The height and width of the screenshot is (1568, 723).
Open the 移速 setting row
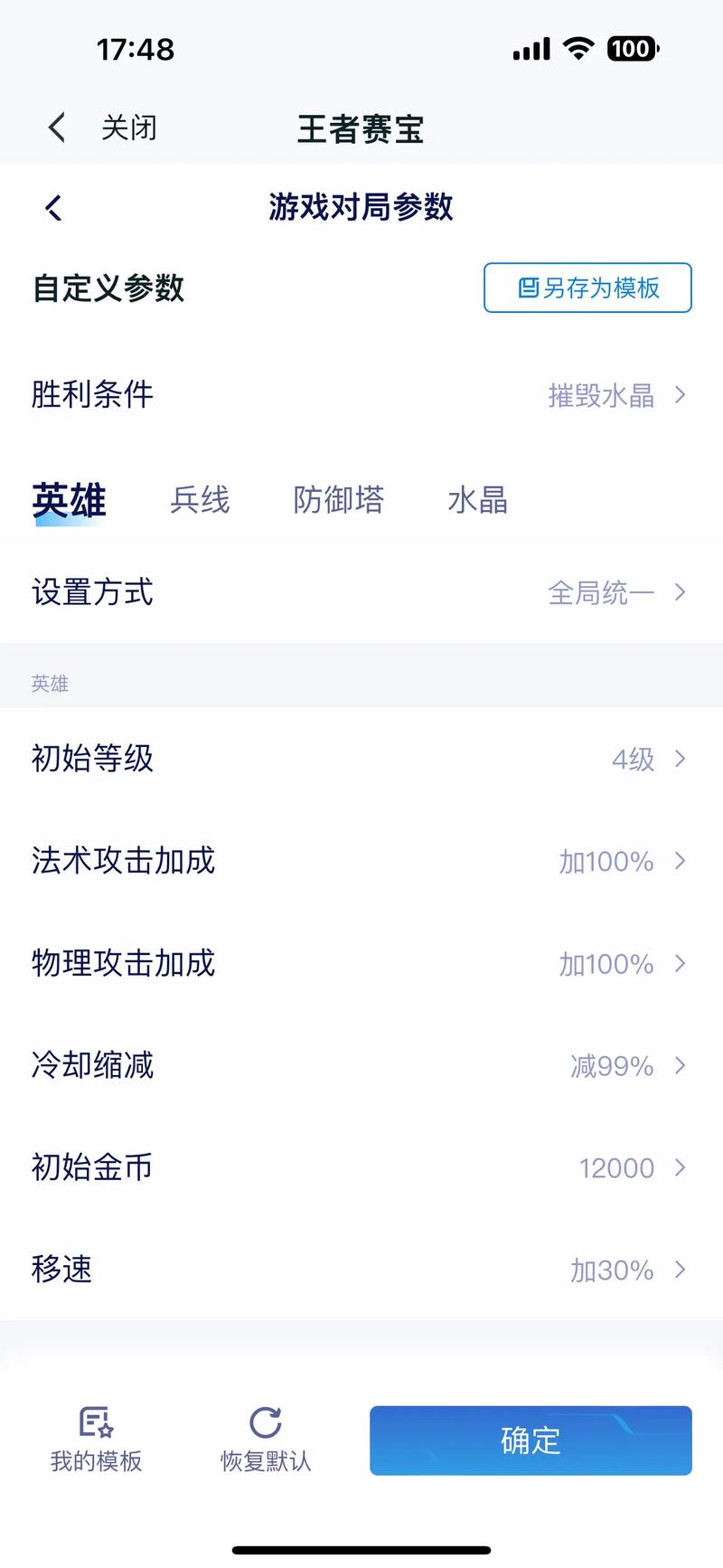click(361, 1270)
